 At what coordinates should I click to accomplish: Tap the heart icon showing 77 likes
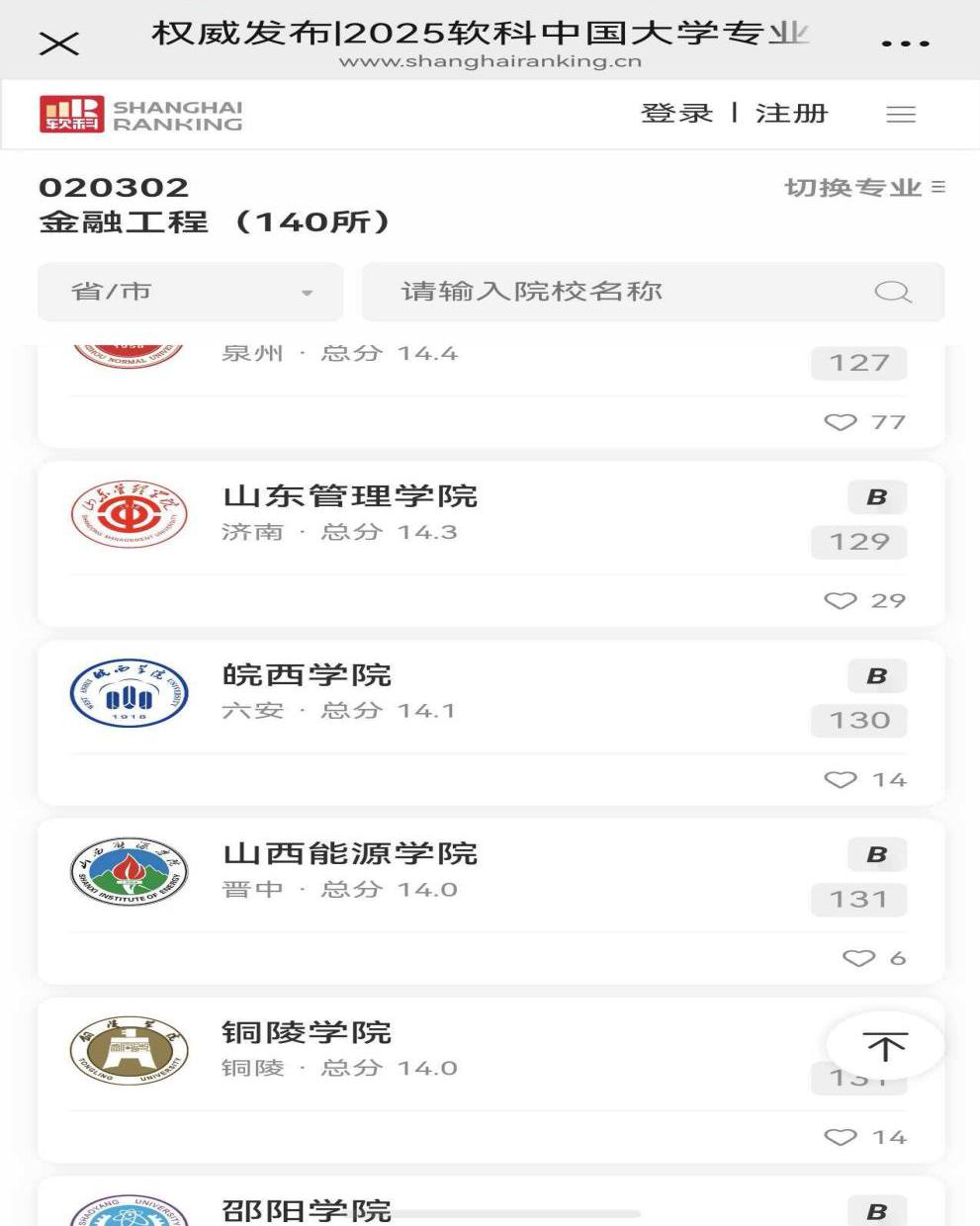pyautogui.click(x=841, y=422)
